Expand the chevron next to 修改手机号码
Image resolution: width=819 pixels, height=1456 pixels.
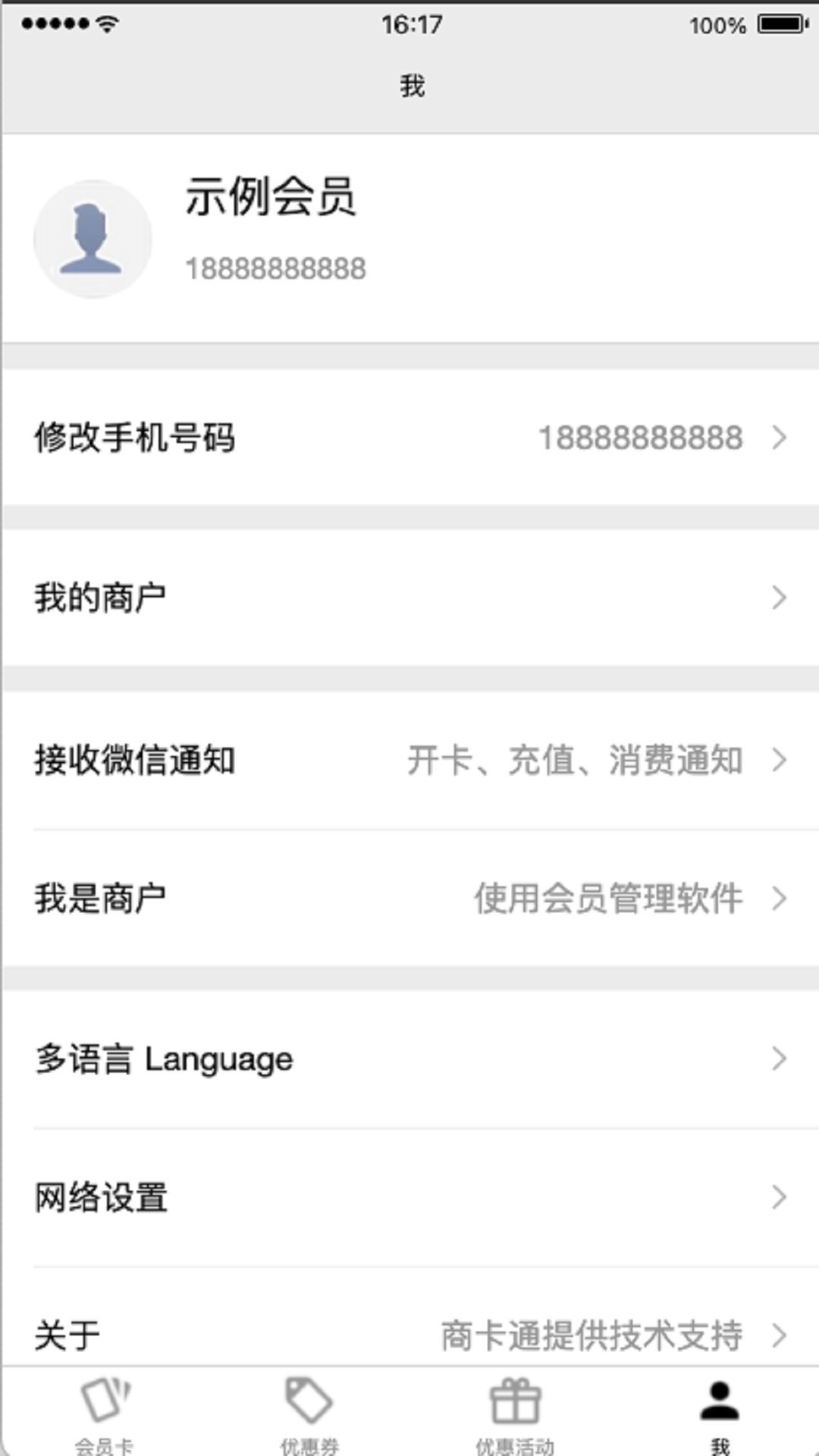tap(780, 438)
